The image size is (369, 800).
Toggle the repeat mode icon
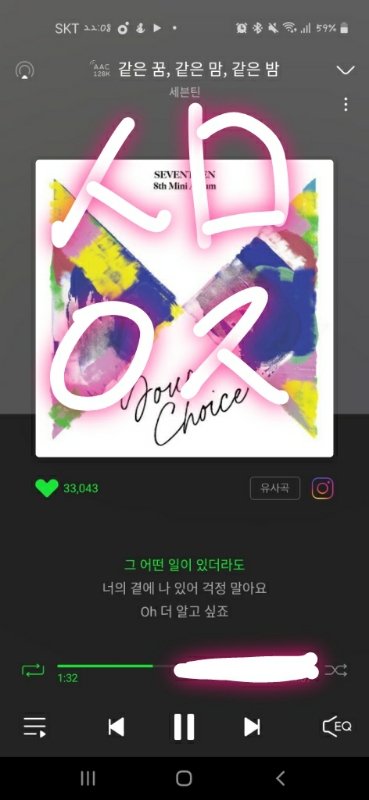point(33,670)
